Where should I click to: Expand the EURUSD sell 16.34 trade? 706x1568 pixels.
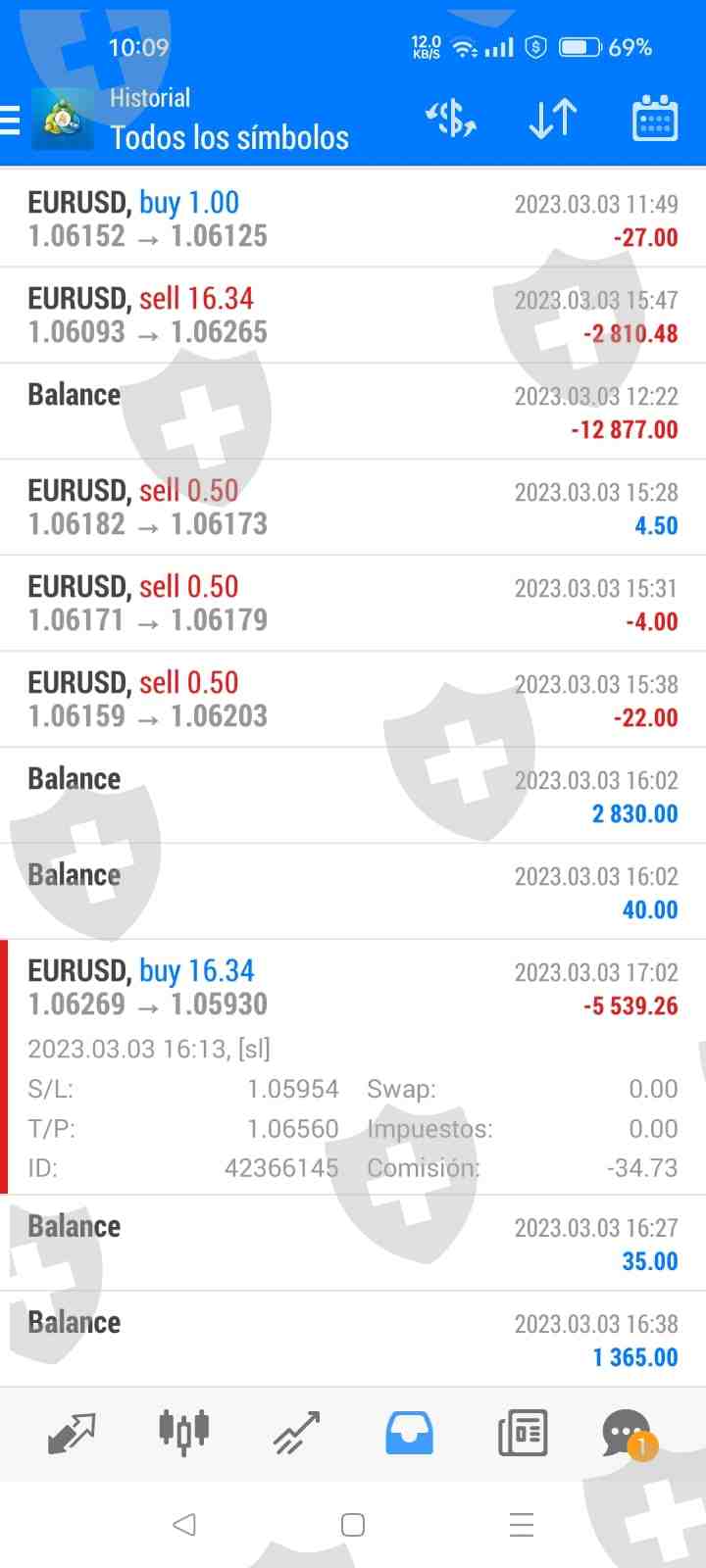coord(353,315)
